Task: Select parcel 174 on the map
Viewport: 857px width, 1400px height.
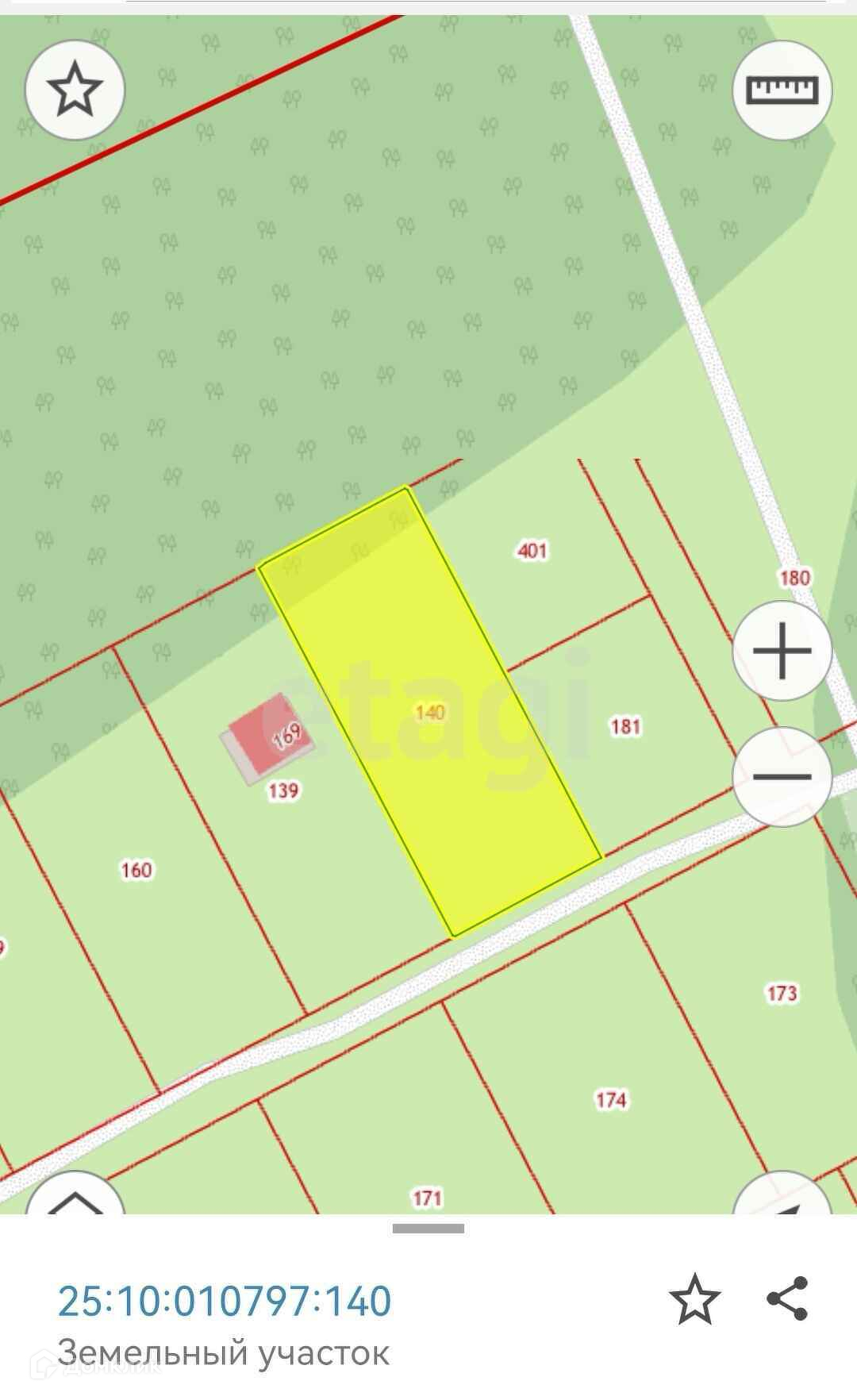Action: (x=611, y=1099)
